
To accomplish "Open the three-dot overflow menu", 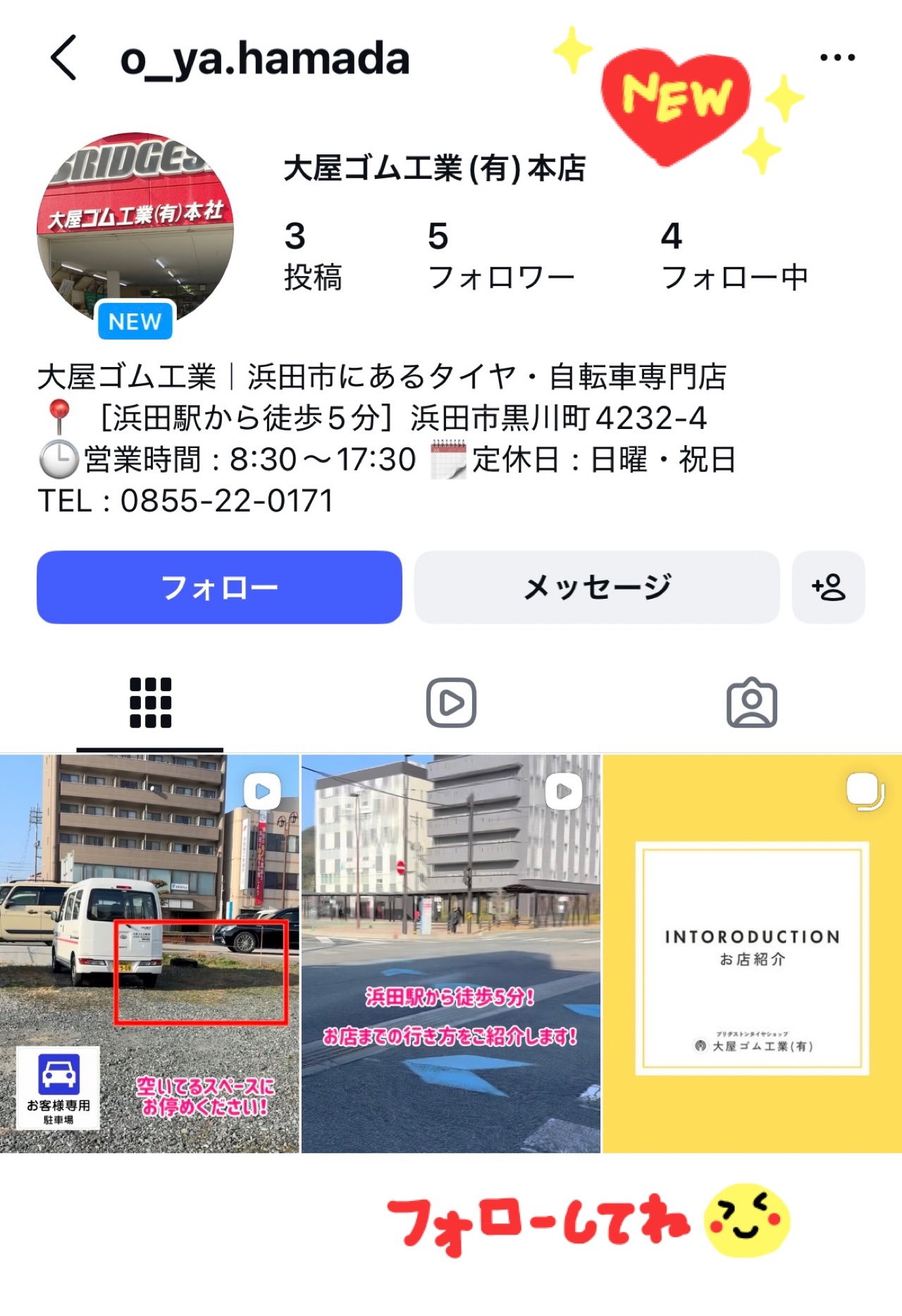I will point(837,58).
